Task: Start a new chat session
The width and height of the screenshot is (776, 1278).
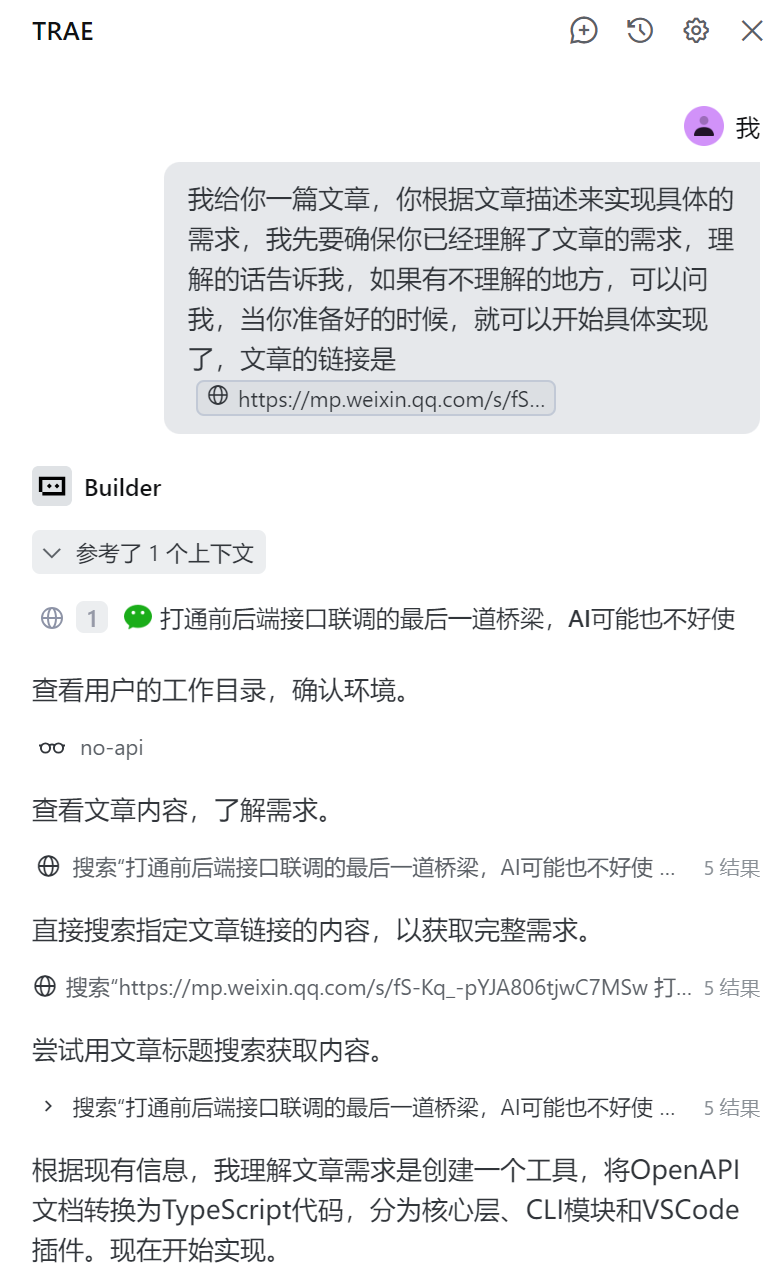Action: [x=583, y=31]
